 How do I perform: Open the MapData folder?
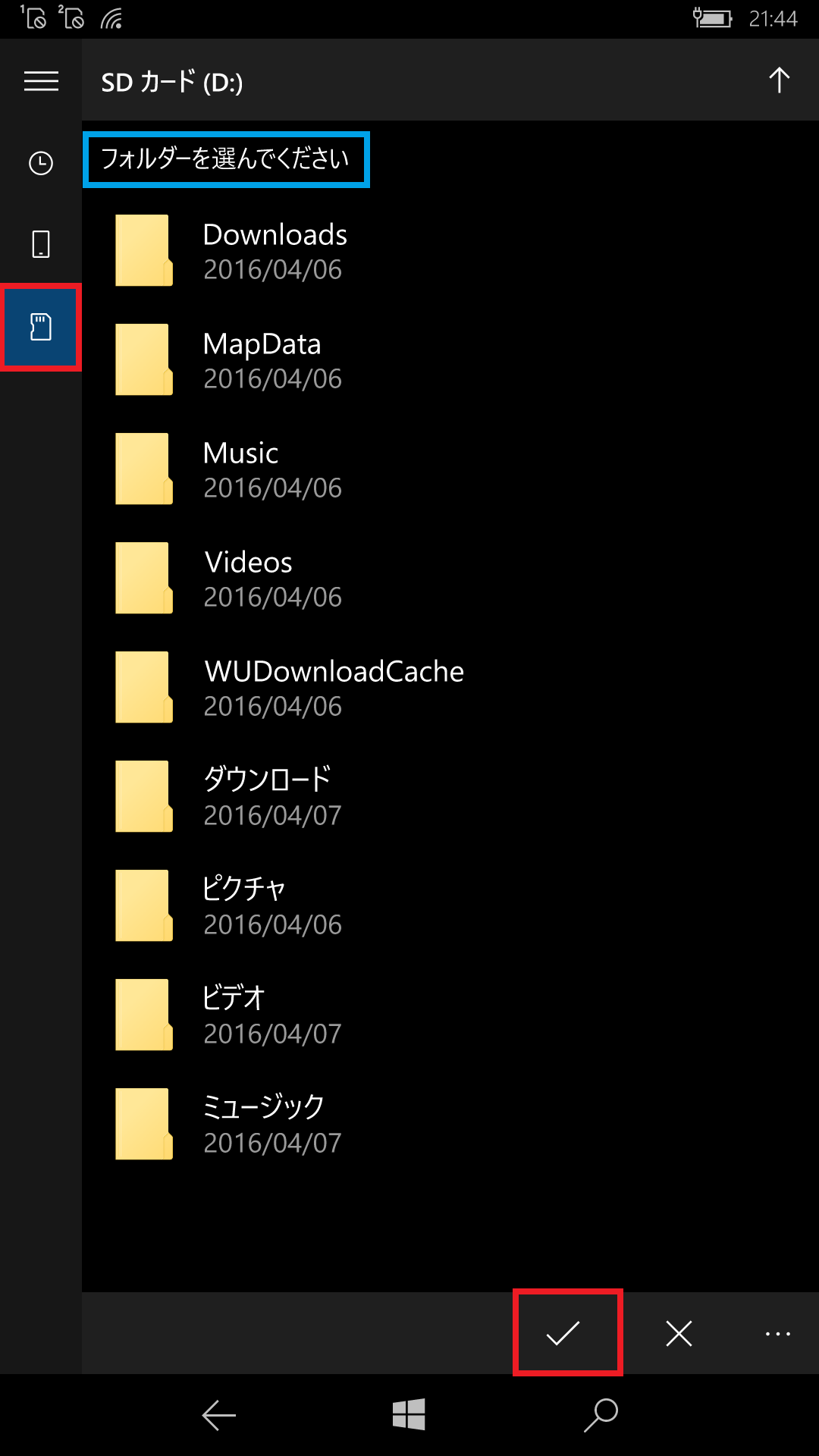[x=450, y=360]
